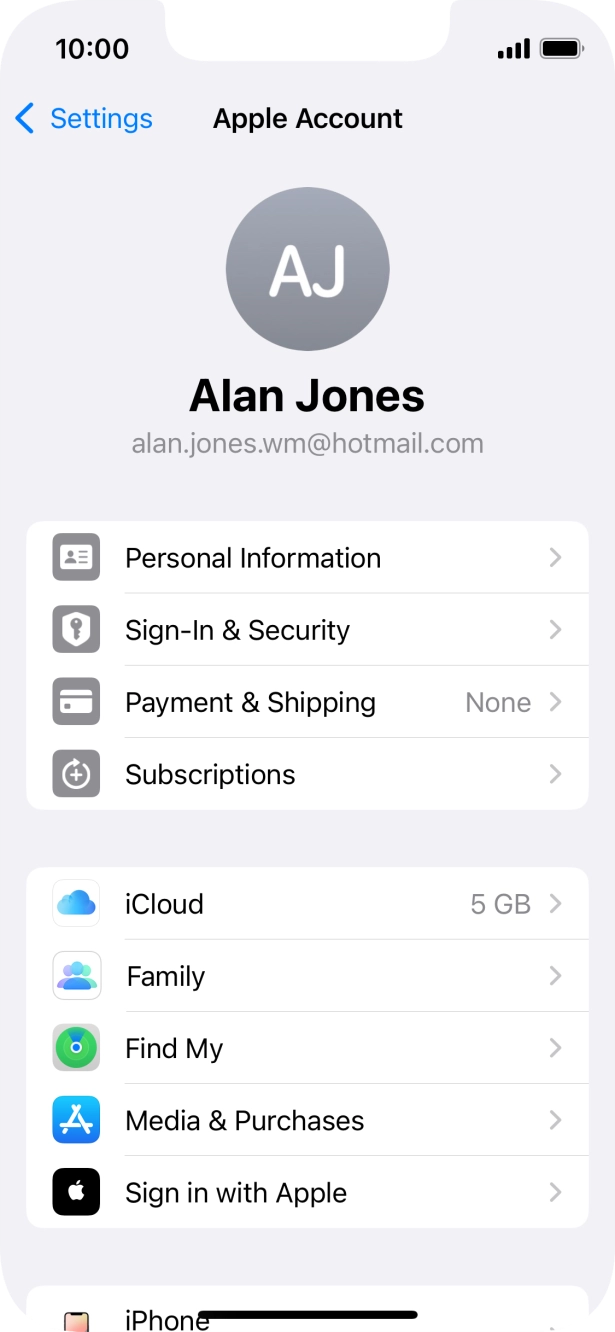Go back to Settings
Viewport: 615px width, 1332px height.
click(x=84, y=119)
